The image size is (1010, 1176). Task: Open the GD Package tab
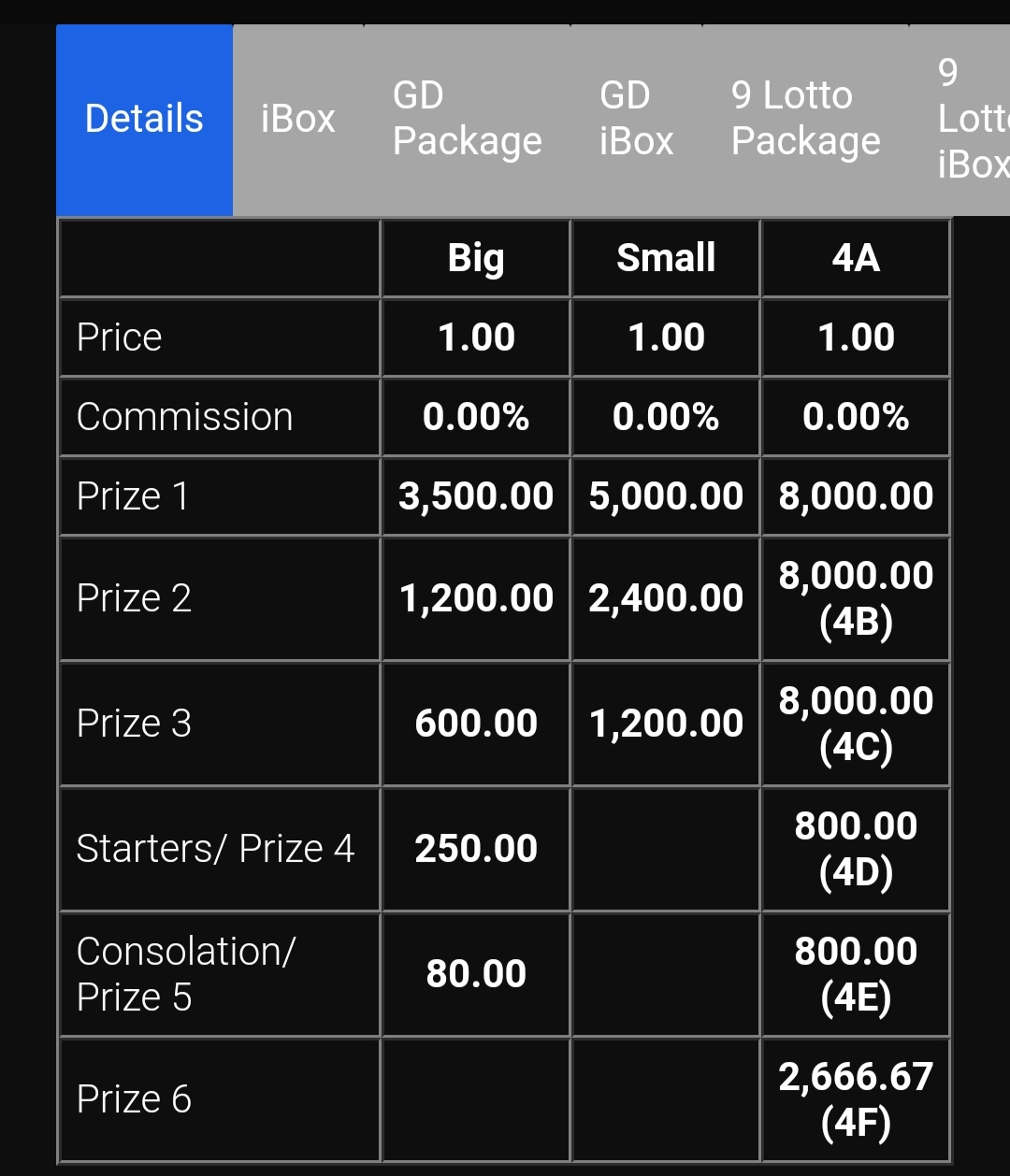coord(467,120)
